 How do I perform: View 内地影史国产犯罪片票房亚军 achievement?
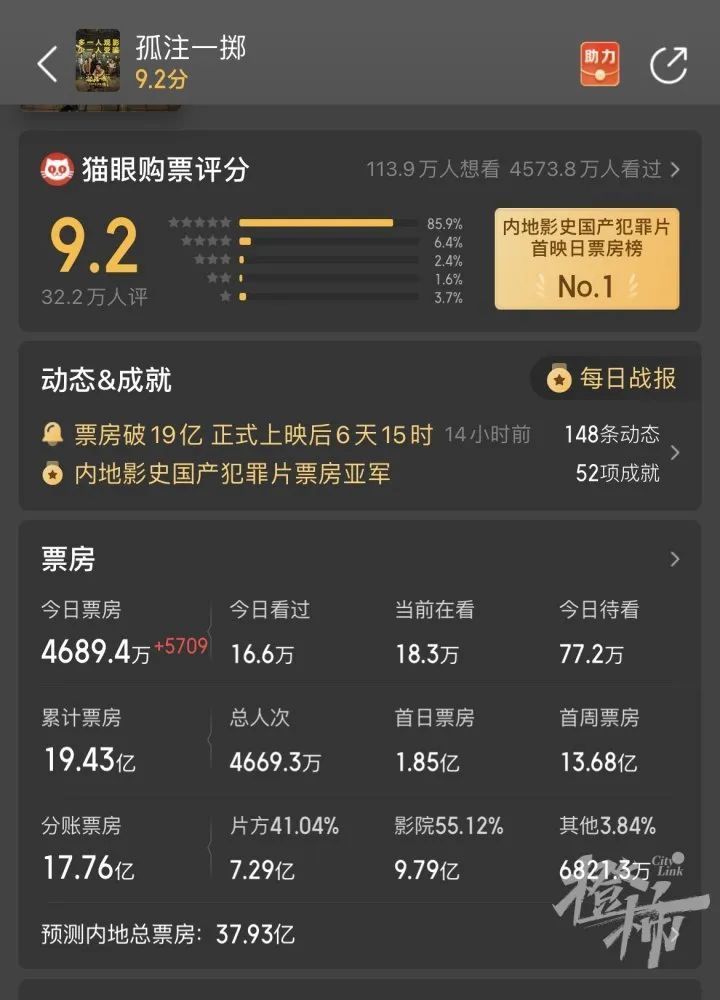pyautogui.click(x=232, y=473)
